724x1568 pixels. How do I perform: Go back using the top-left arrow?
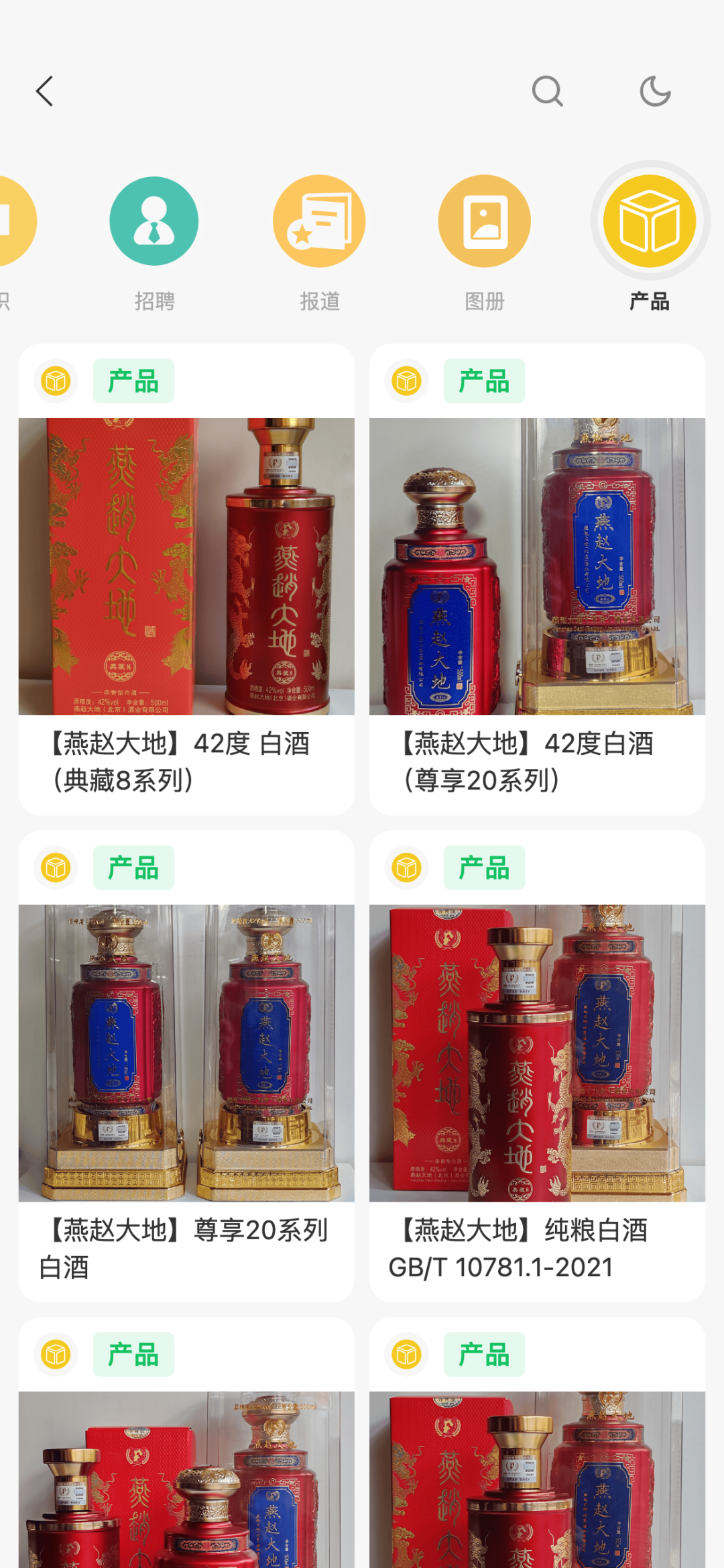point(44,91)
